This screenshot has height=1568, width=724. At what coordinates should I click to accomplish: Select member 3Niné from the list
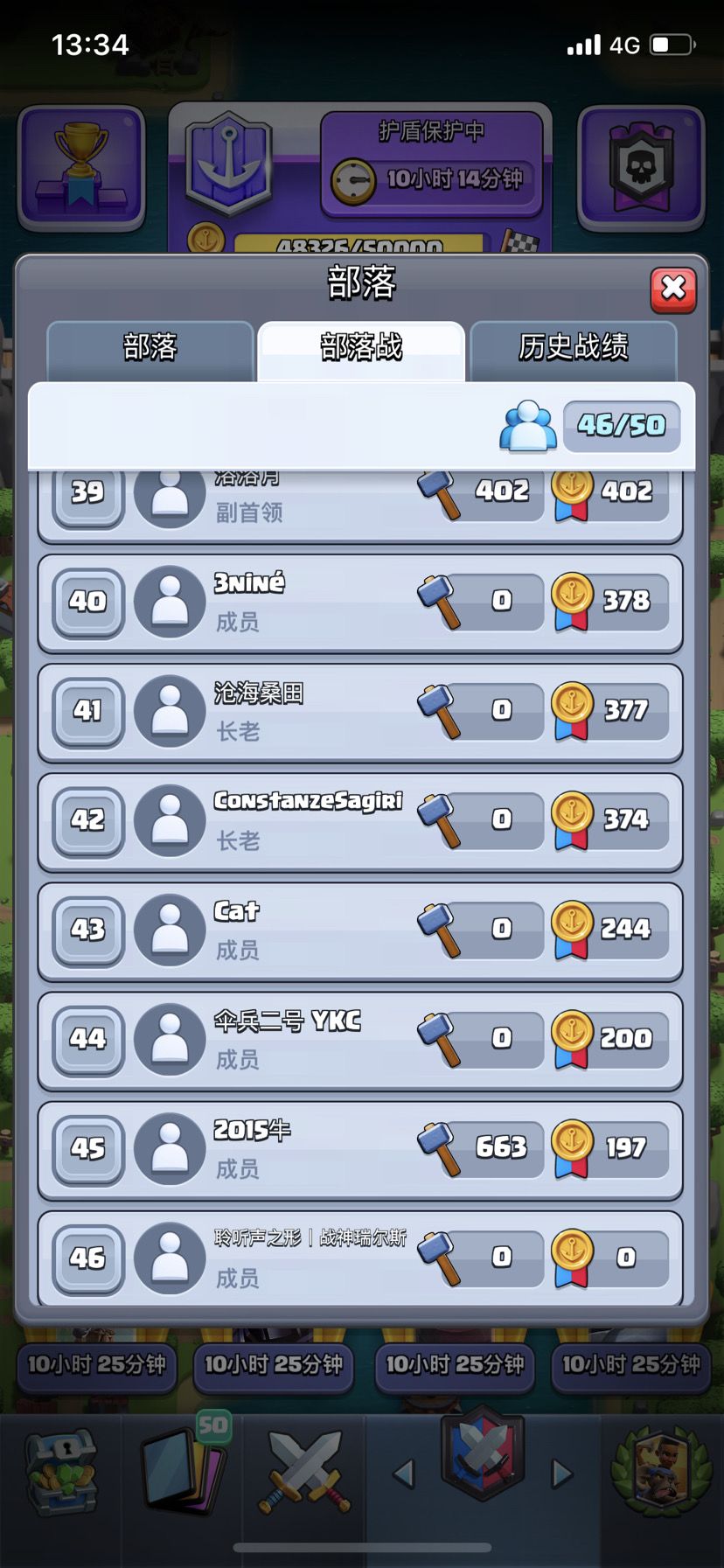tap(362, 602)
